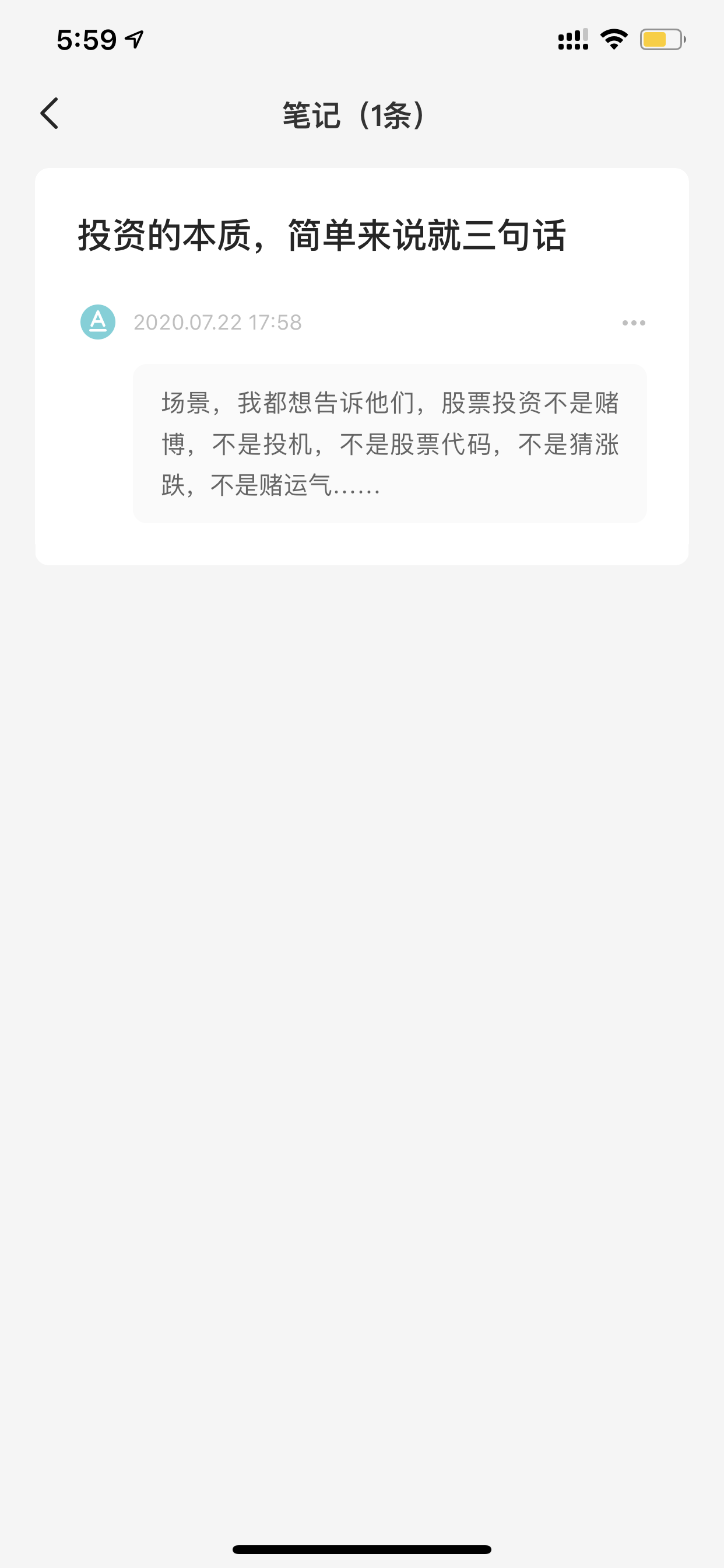The width and height of the screenshot is (724, 1568).
Task: Open the note excerpt starting with 场景
Action: pos(389,444)
